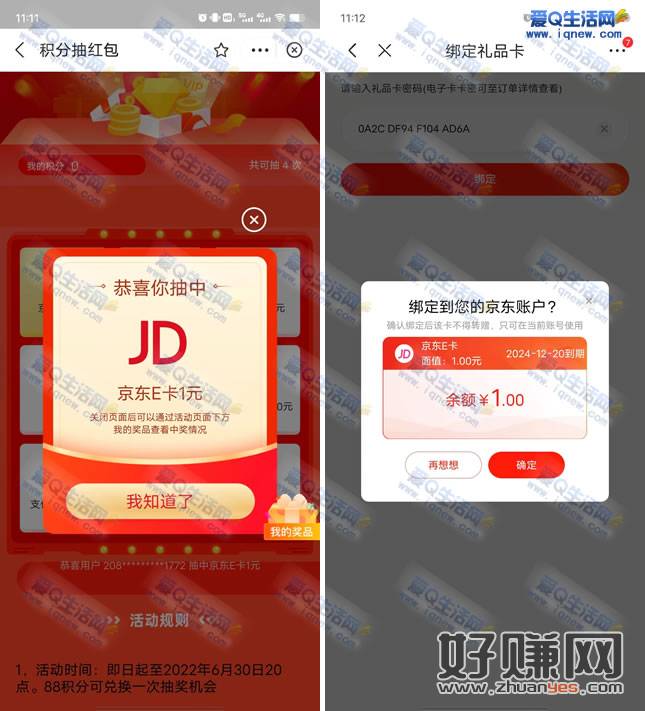This screenshot has width=645, height=711.
Task: Open more options on the 积分抽红包 page
Action: click(260, 50)
